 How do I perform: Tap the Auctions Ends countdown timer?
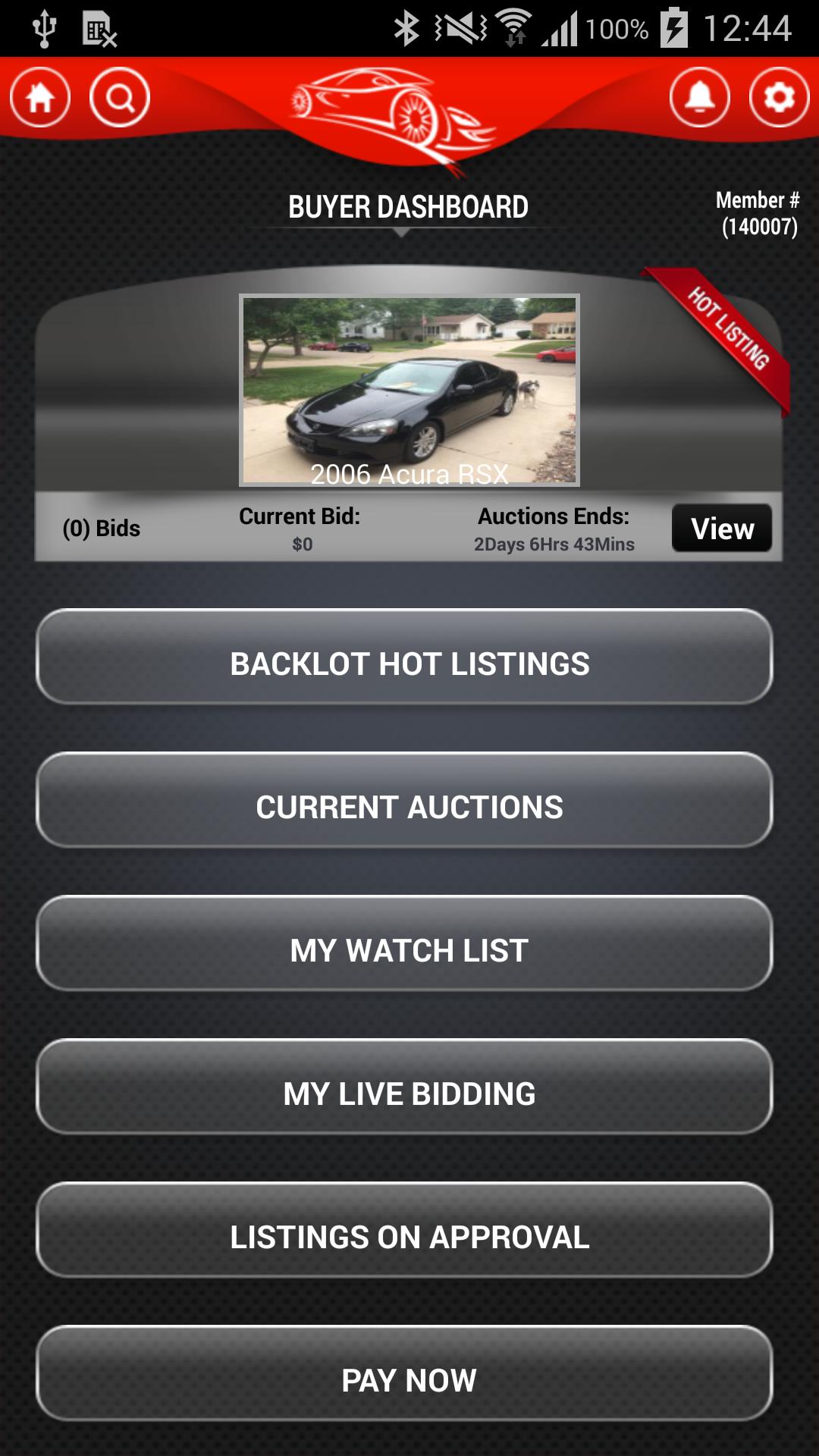click(x=554, y=543)
